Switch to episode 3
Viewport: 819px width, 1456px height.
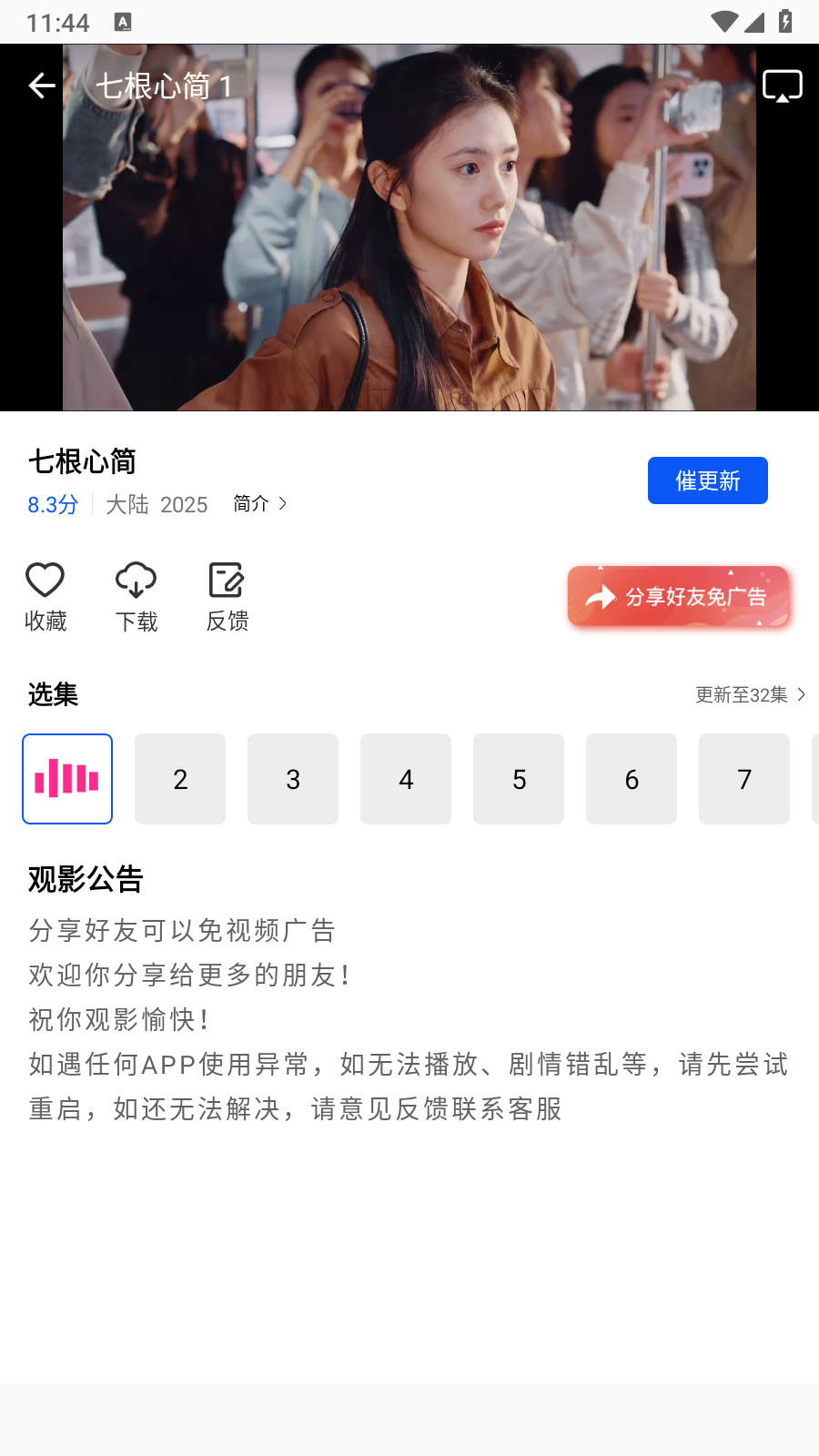pos(293,779)
